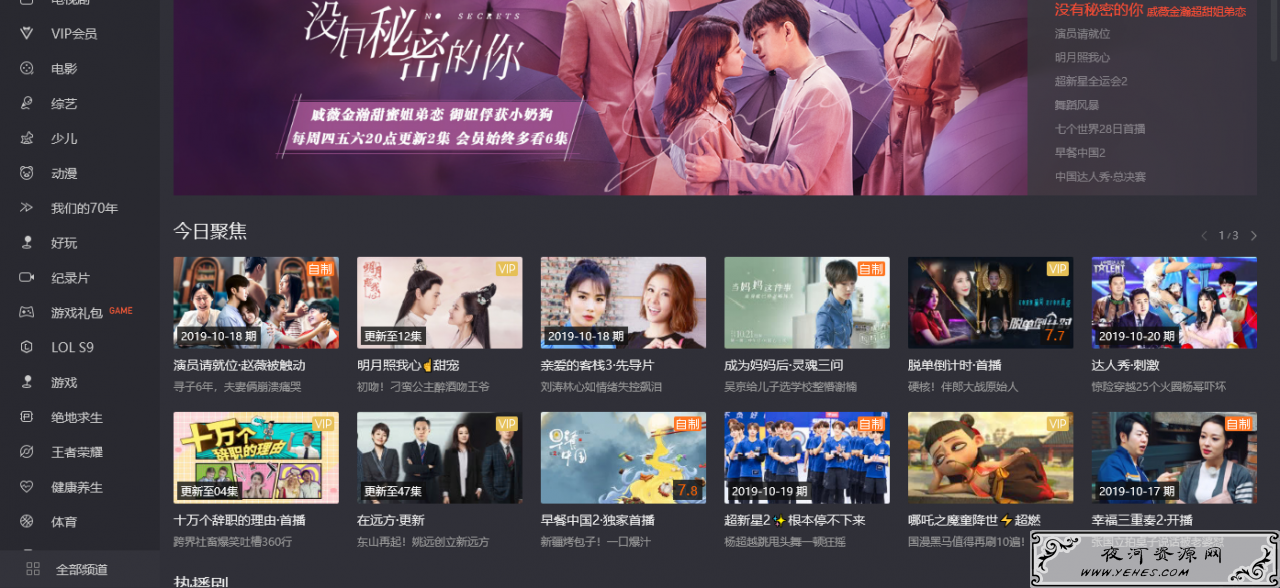Screen dimensions: 1280x588
Task: Open 十万个辞职的理由·首播 card
Action: click(255, 458)
